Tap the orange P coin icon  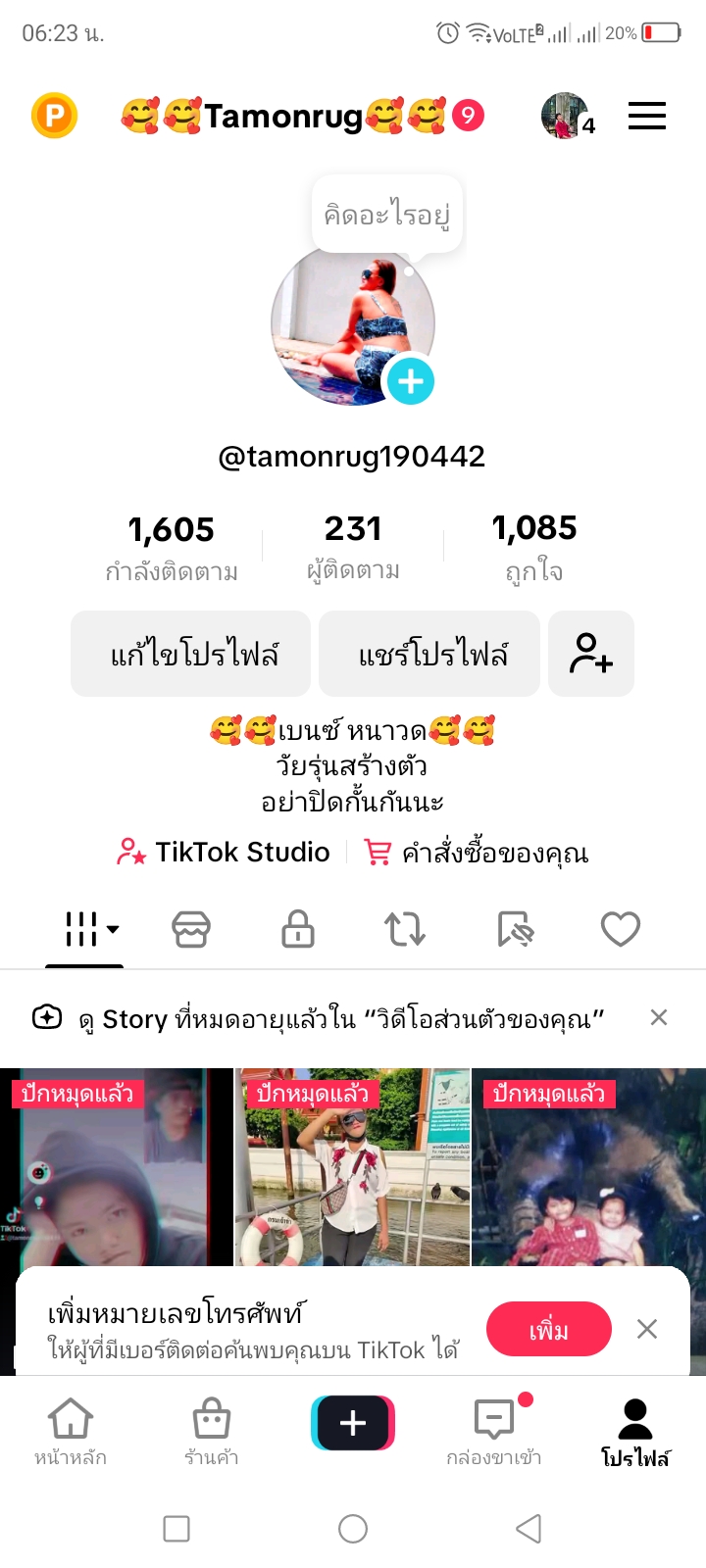(x=54, y=116)
